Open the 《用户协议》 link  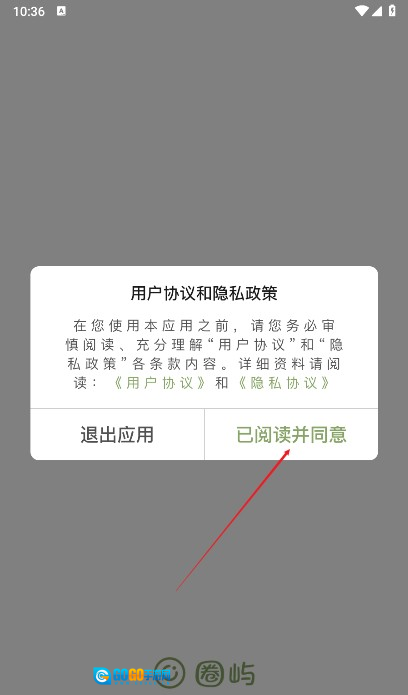(160, 383)
